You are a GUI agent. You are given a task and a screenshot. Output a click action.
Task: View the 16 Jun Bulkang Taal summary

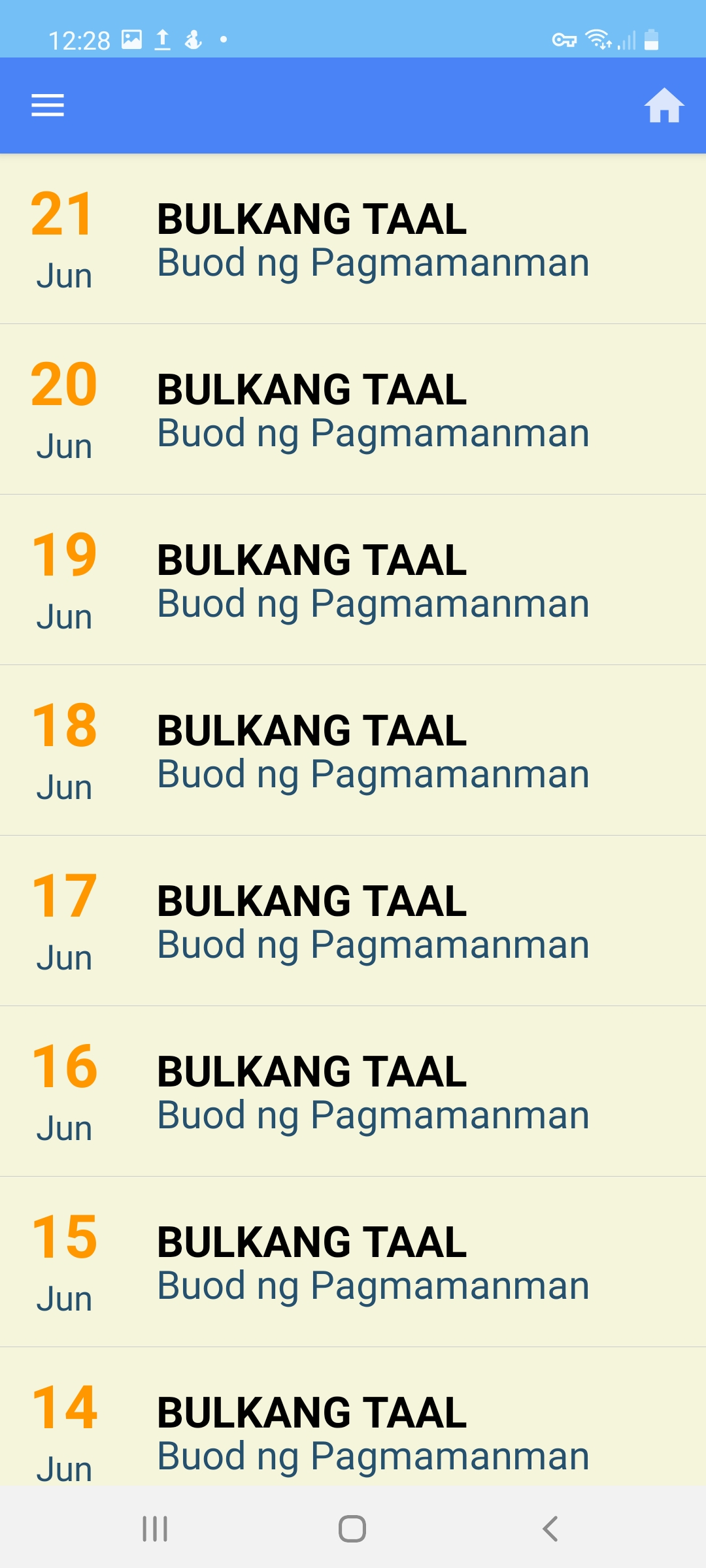(x=353, y=1092)
